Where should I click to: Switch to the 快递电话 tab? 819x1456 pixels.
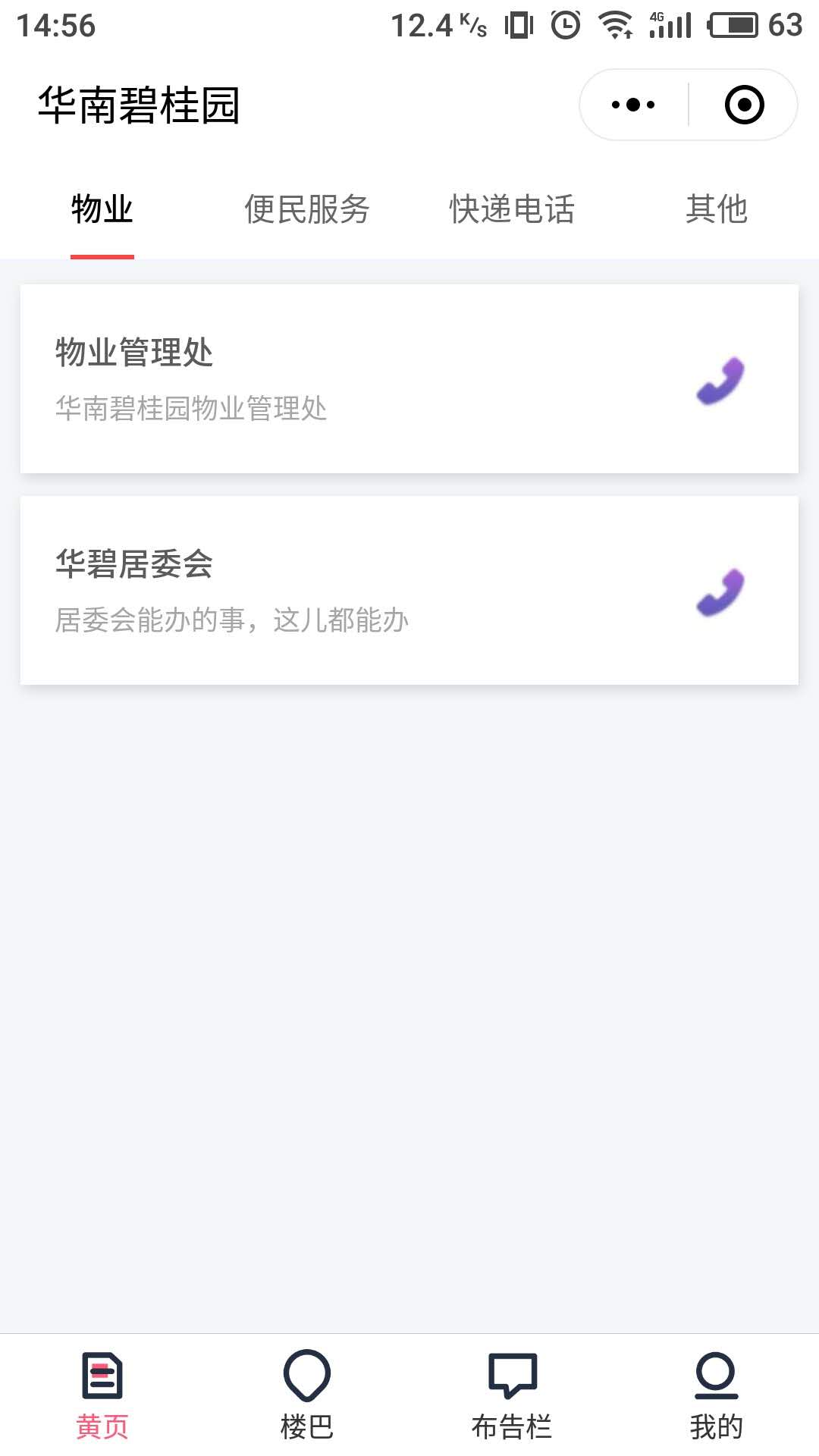pos(512,209)
